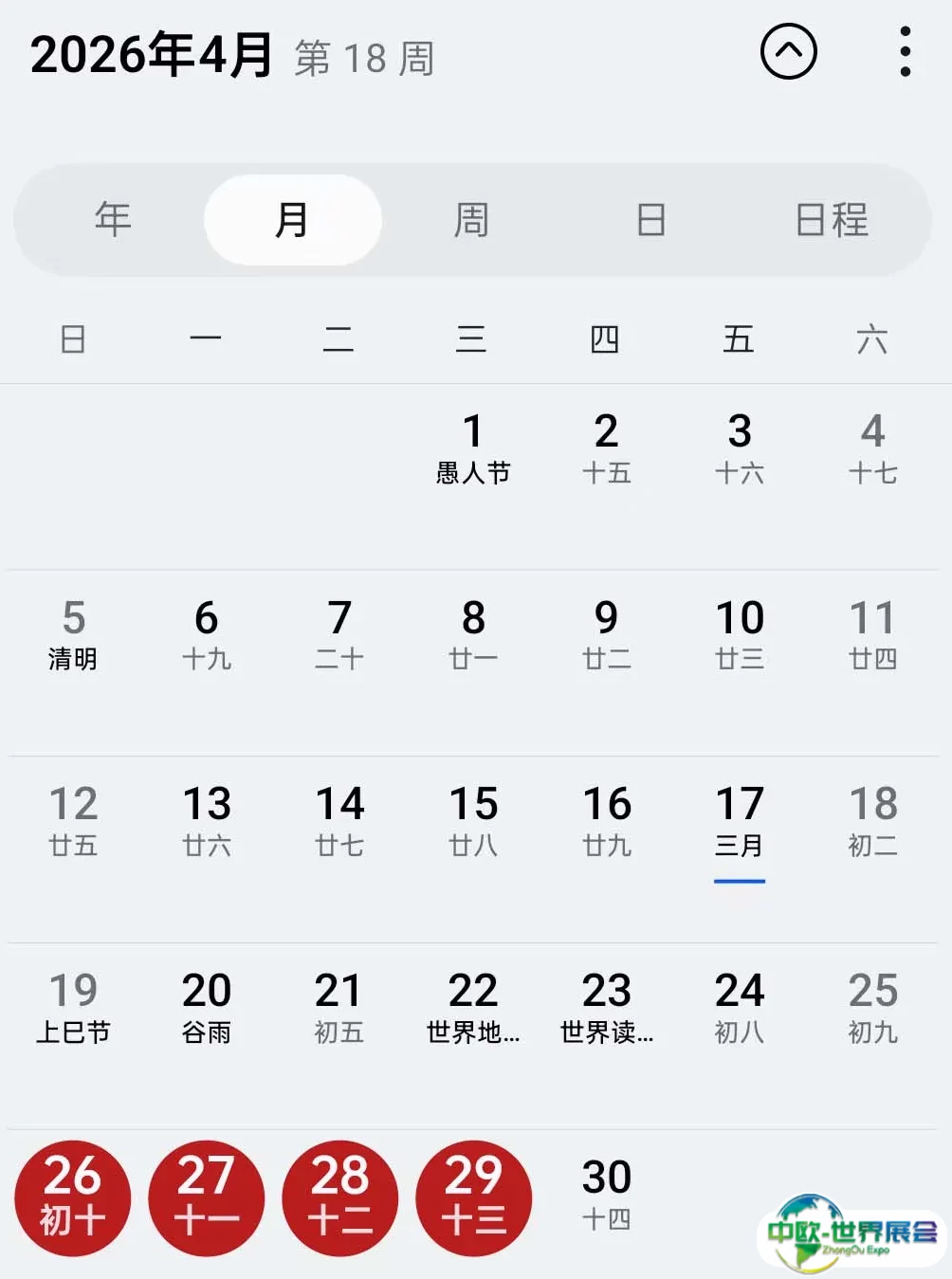This screenshot has width=952, height=1279.
Task: Collapse the calendar with the up chevron
Action: point(788,51)
